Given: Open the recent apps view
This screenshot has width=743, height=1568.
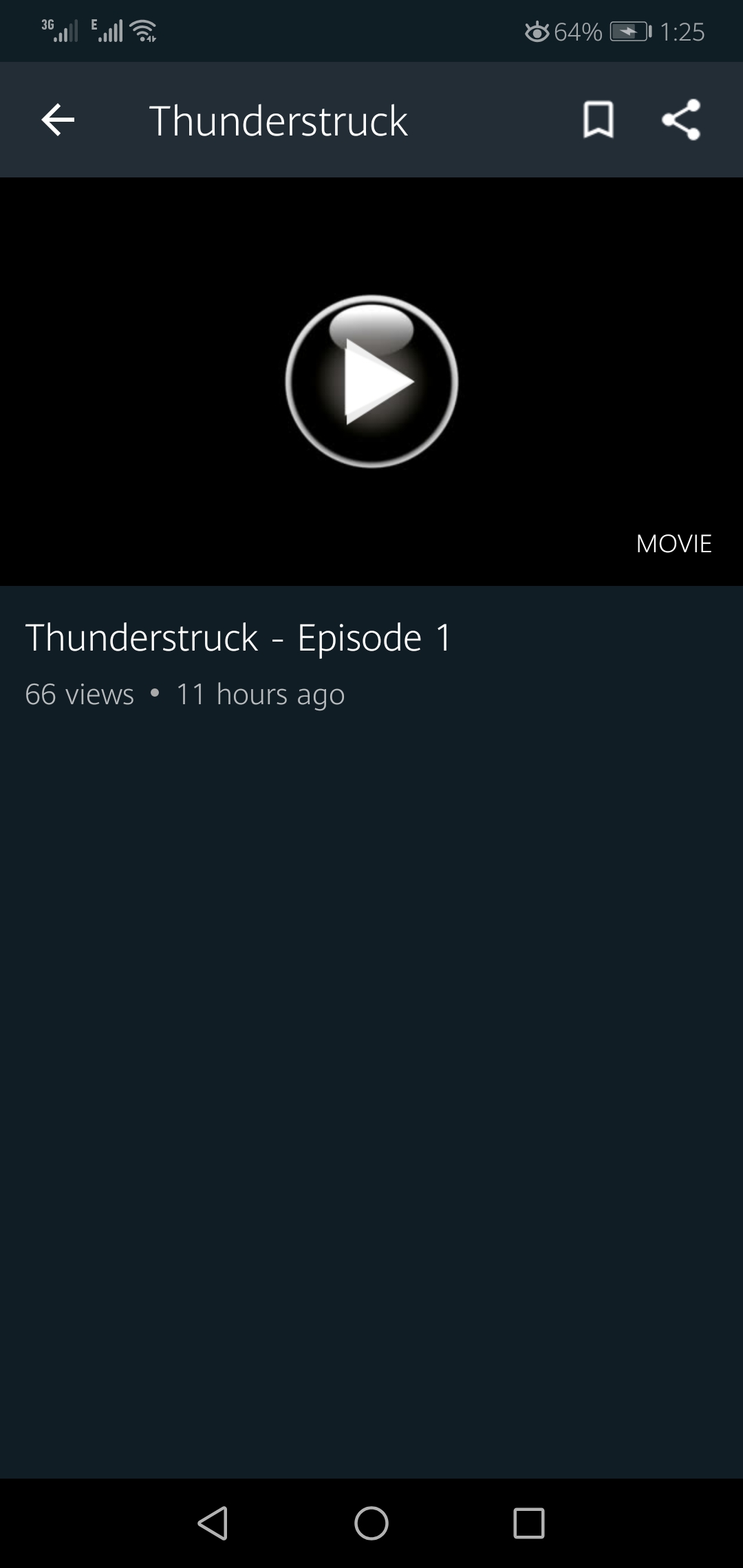Looking at the screenshot, I should coord(529,1523).
